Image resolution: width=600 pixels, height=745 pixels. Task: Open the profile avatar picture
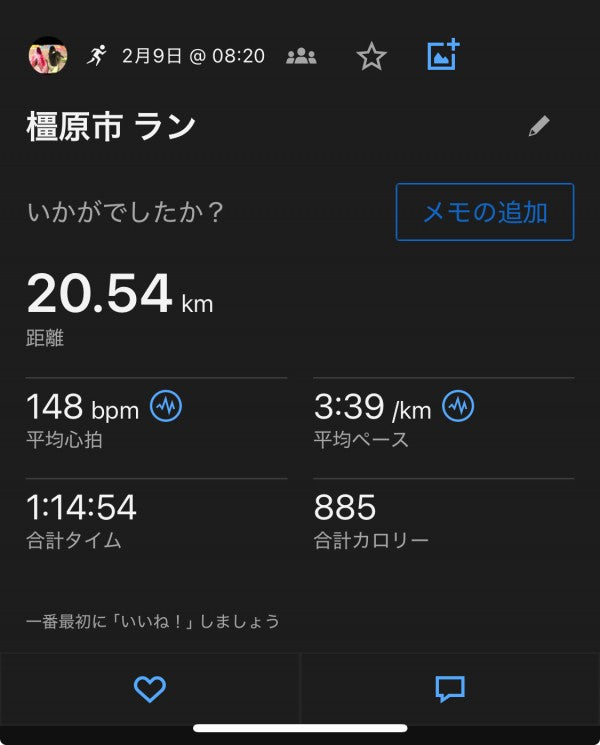pyautogui.click(x=48, y=56)
